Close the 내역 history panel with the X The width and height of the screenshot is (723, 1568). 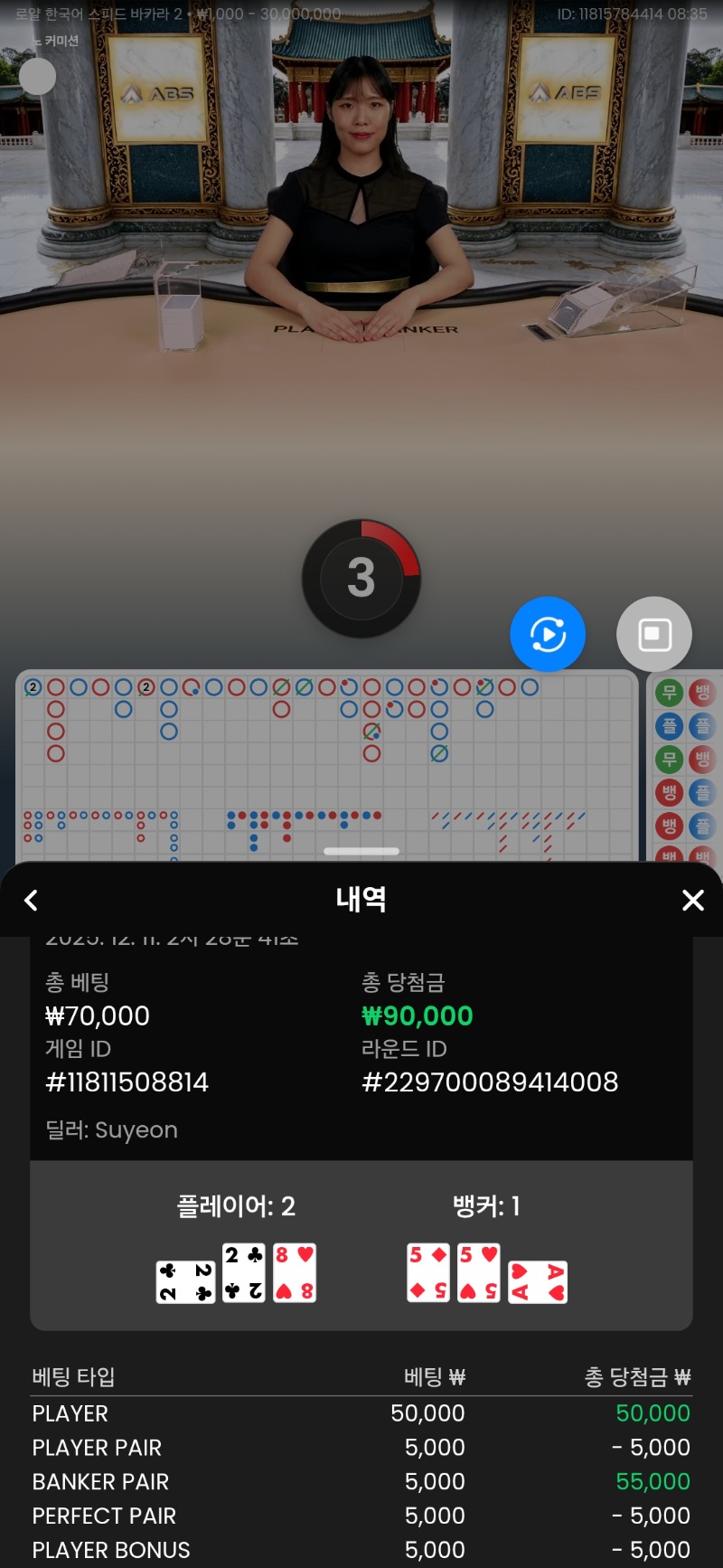tap(692, 901)
